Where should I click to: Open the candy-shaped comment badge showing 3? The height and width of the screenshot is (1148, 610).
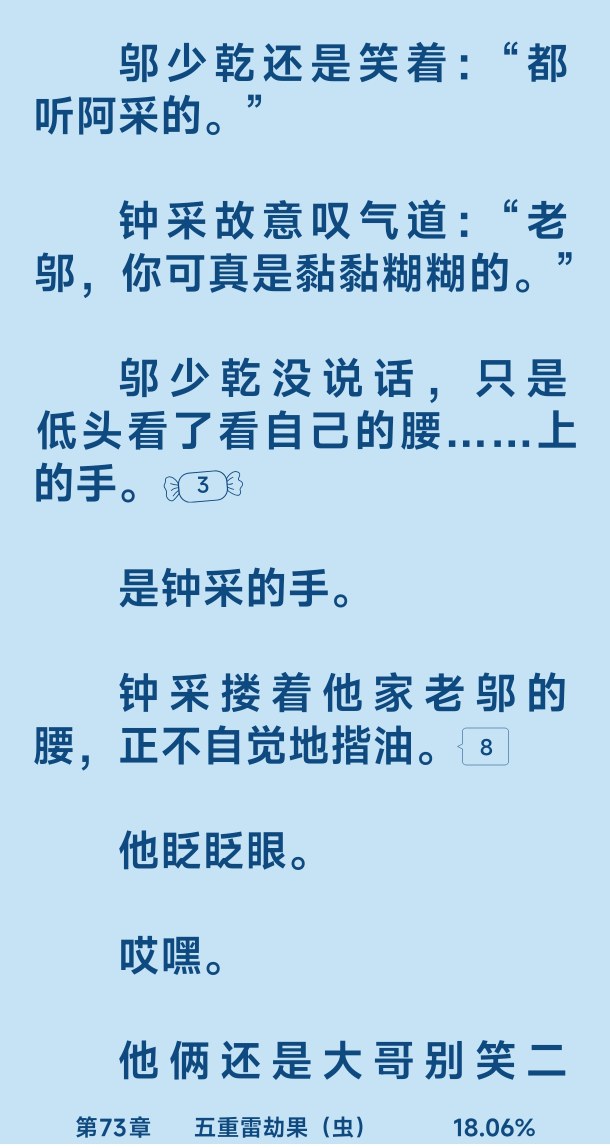pos(204,487)
